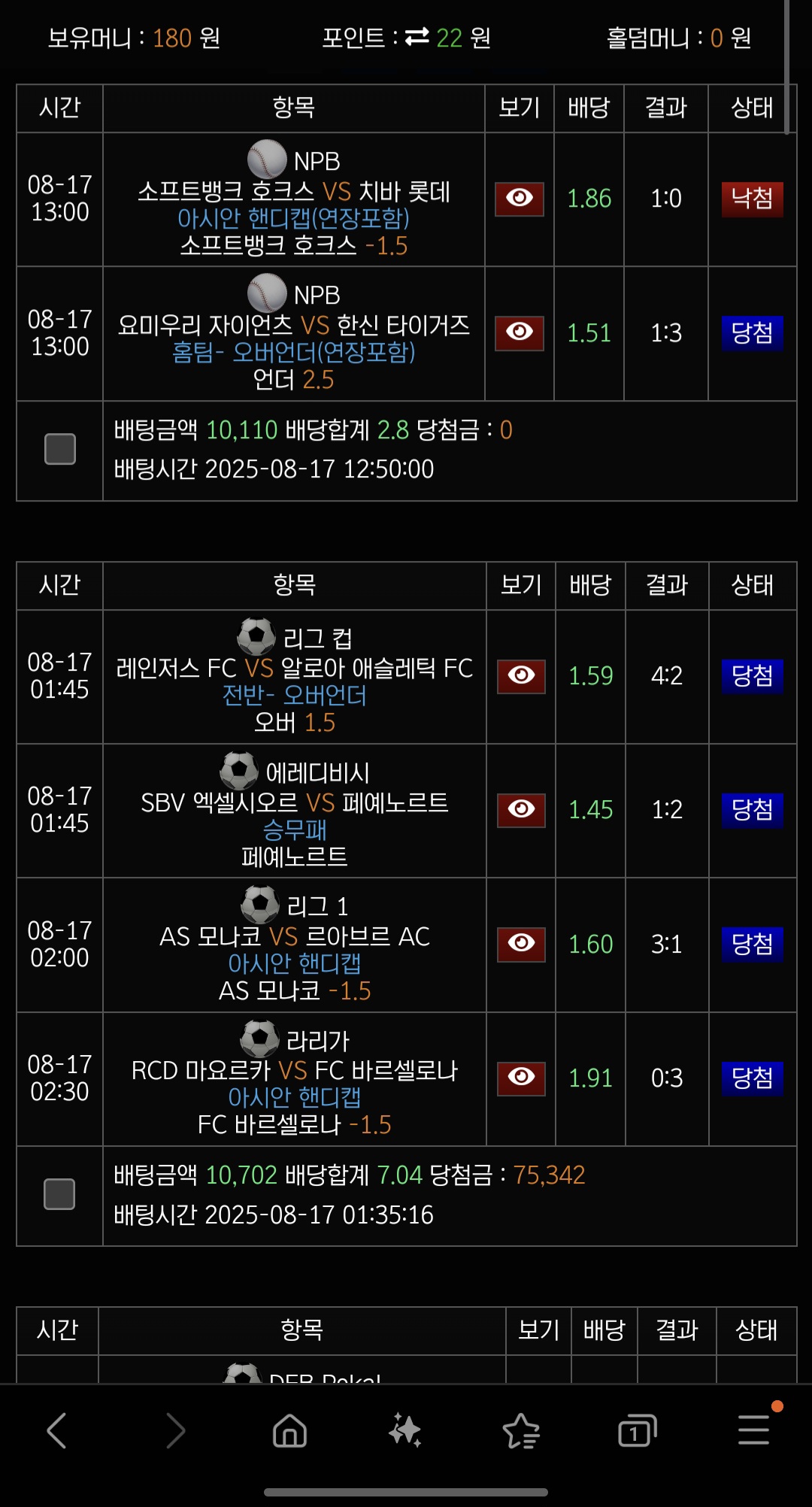This screenshot has width=812, height=1507.
Task: Open the browser home page
Action: pos(289,1430)
